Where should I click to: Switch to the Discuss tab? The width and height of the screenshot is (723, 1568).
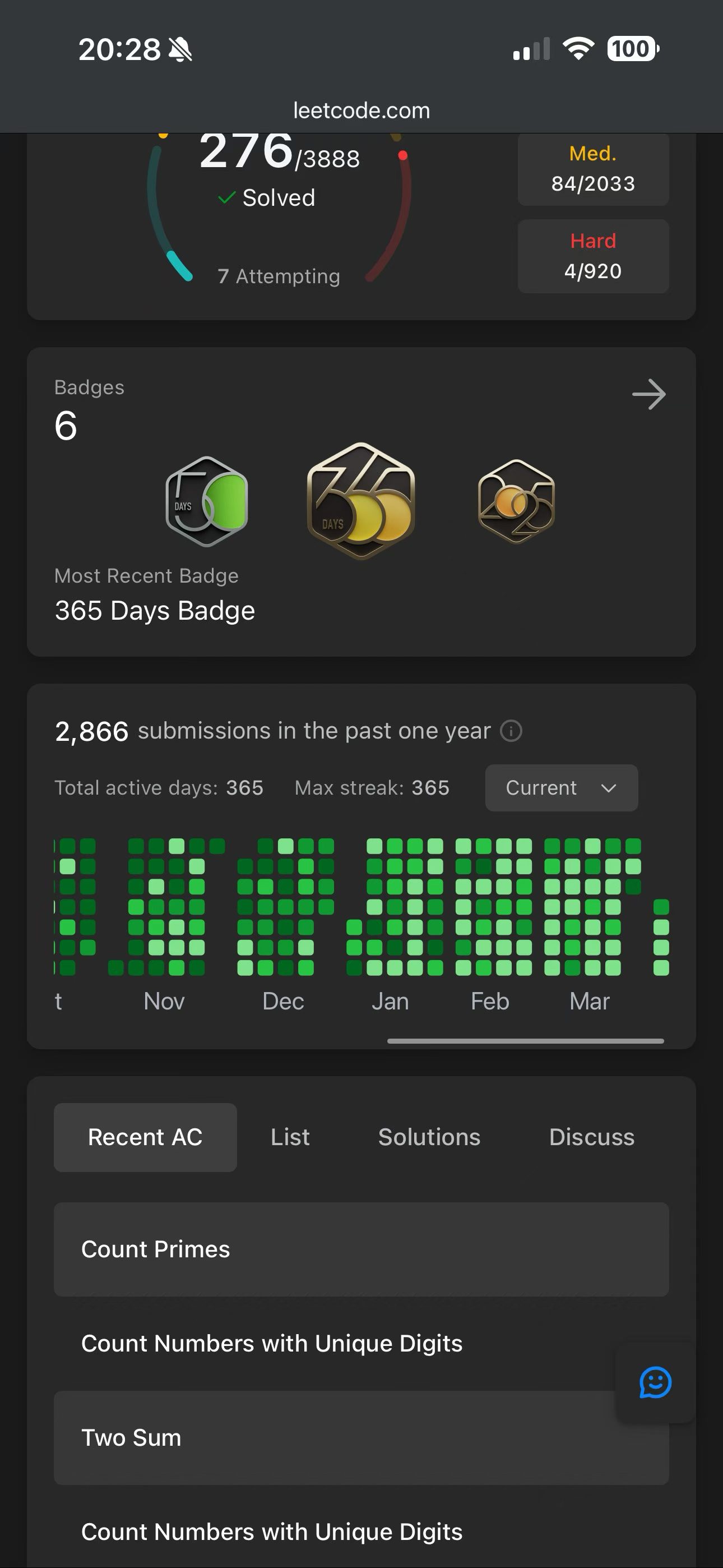591,1137
